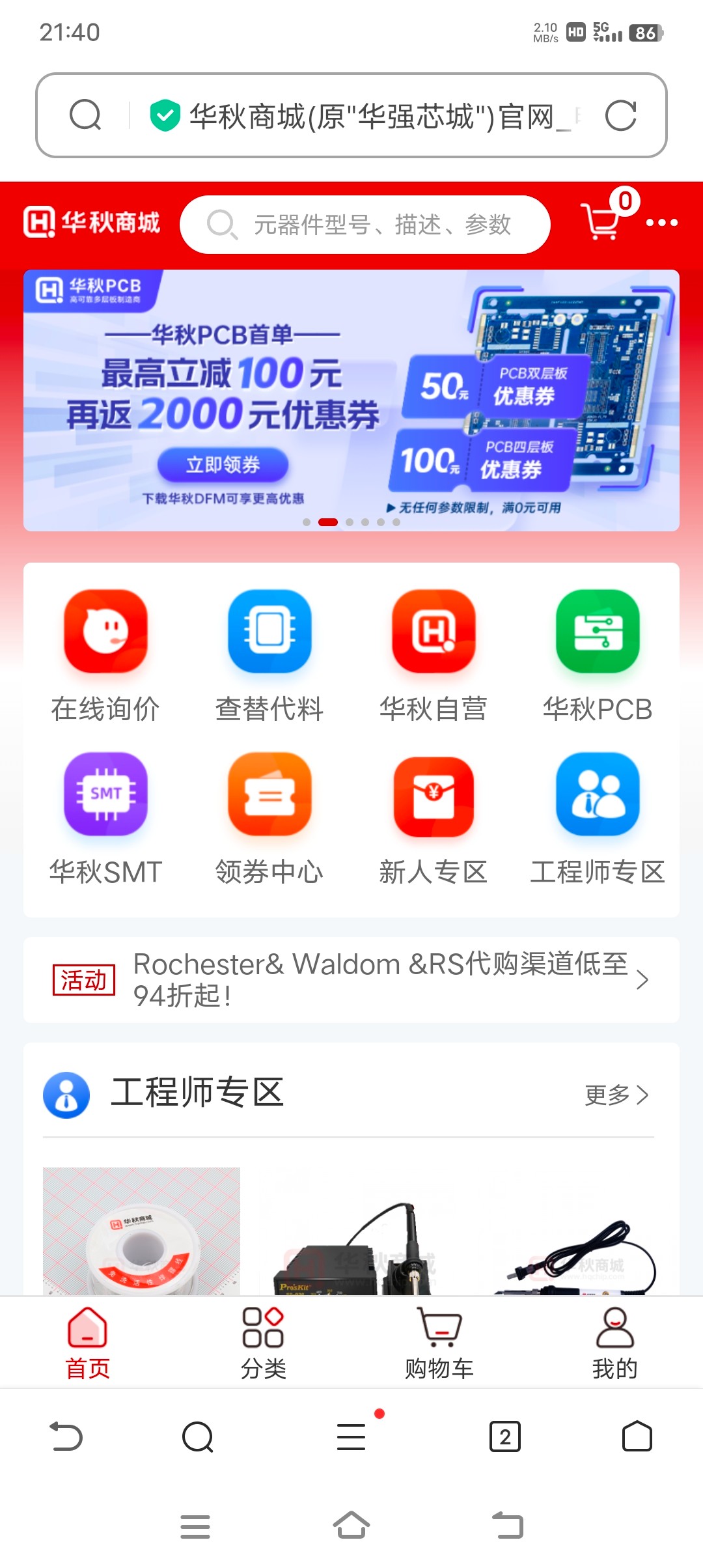Switch to the 分类 tab

pos(263,1343)
